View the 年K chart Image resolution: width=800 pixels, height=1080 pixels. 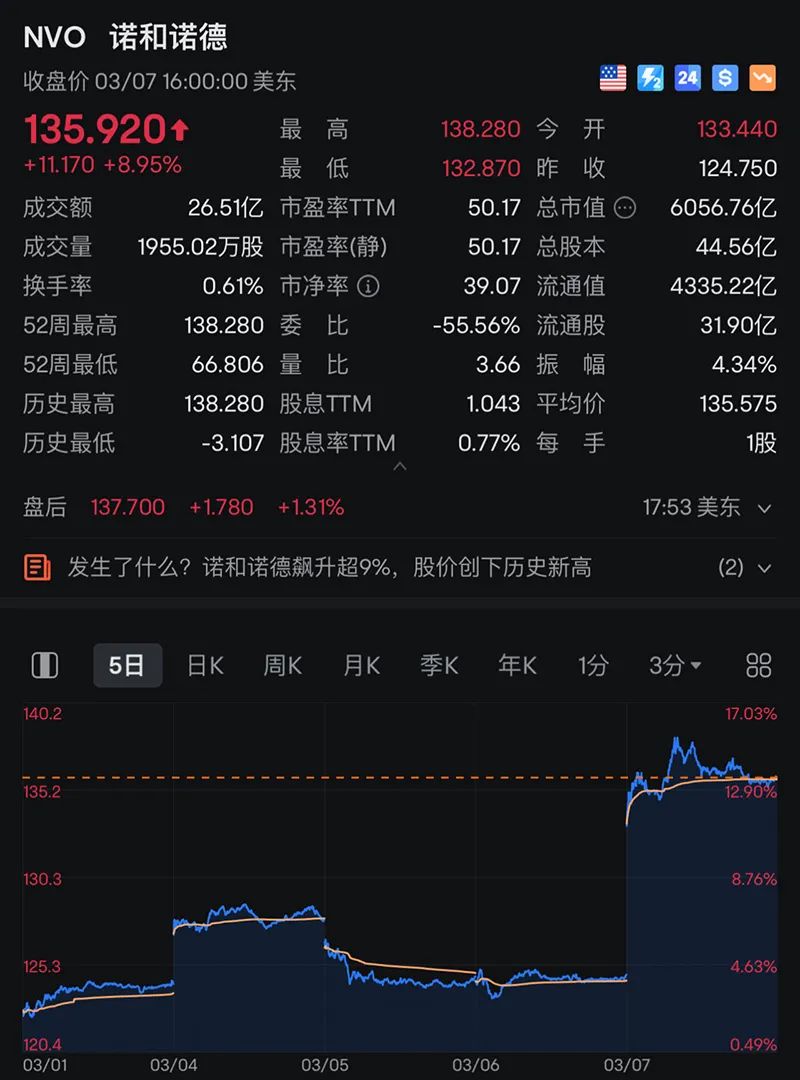(x=517, y=665)
